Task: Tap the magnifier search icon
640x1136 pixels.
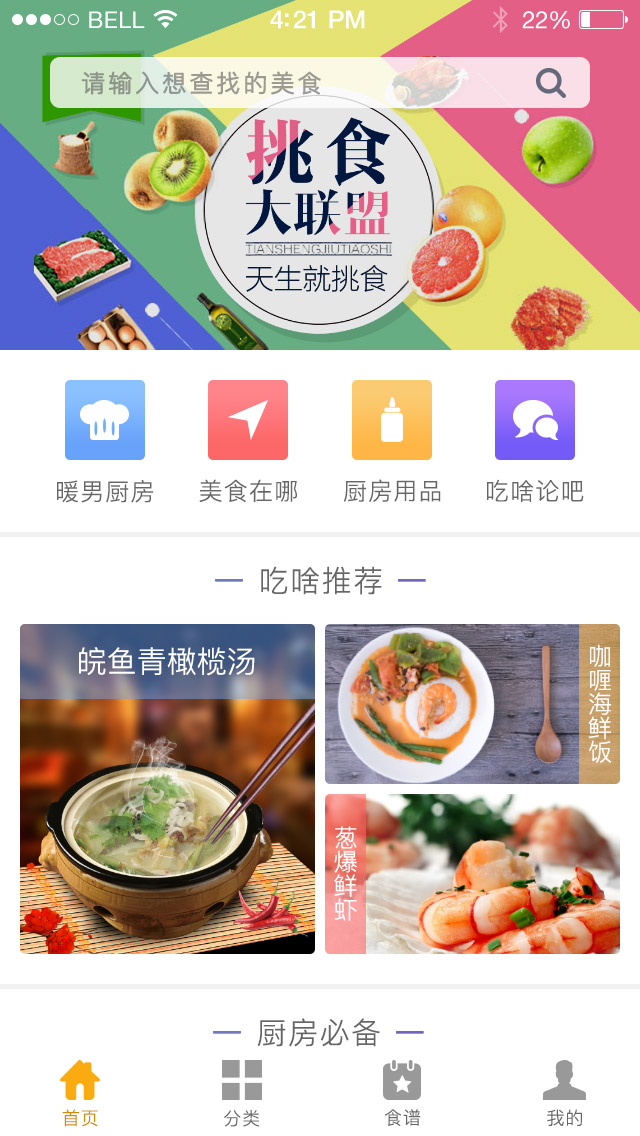Action: 551,82
